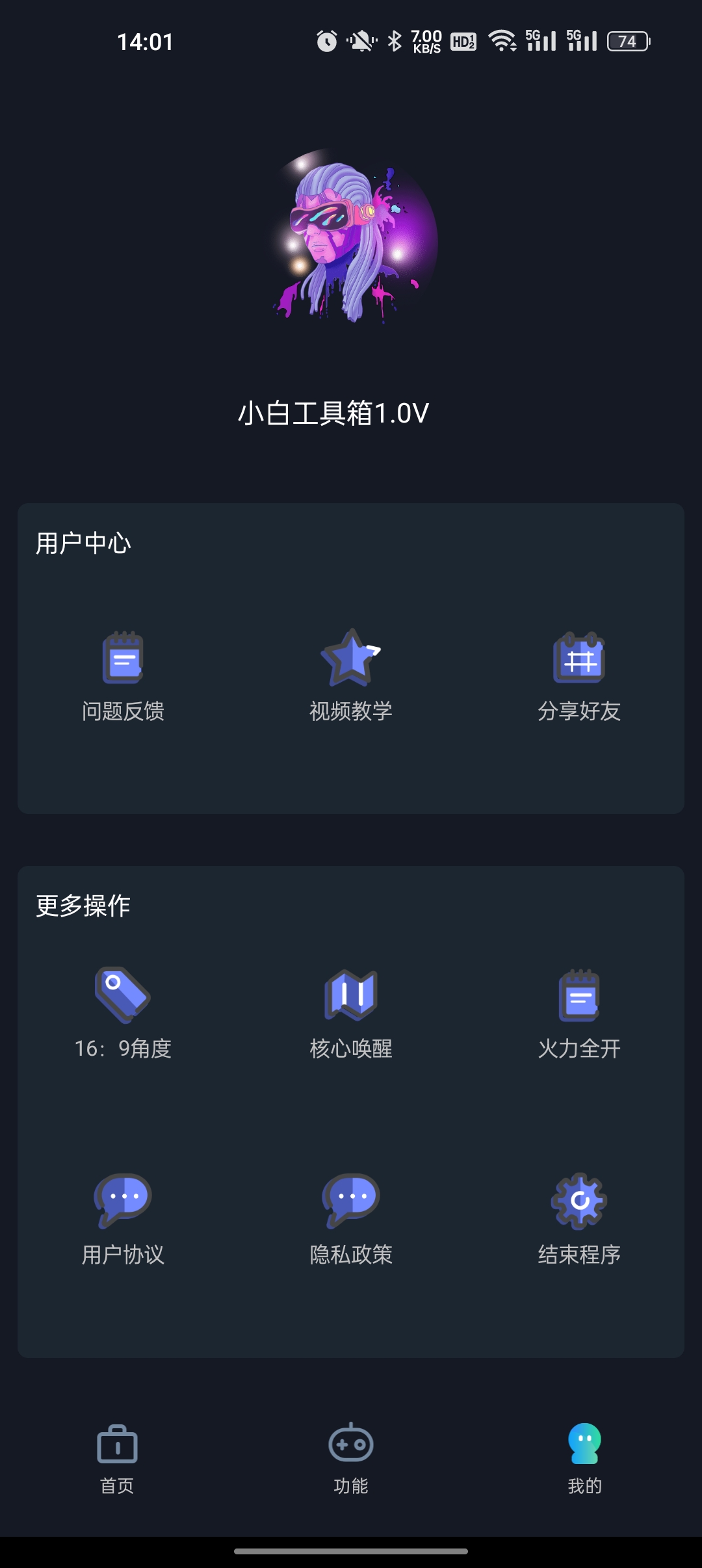This screenshot has width=702, height=1568.
Task: Click the 小白工具箱1.0V version title
Action: pos(351,412)
